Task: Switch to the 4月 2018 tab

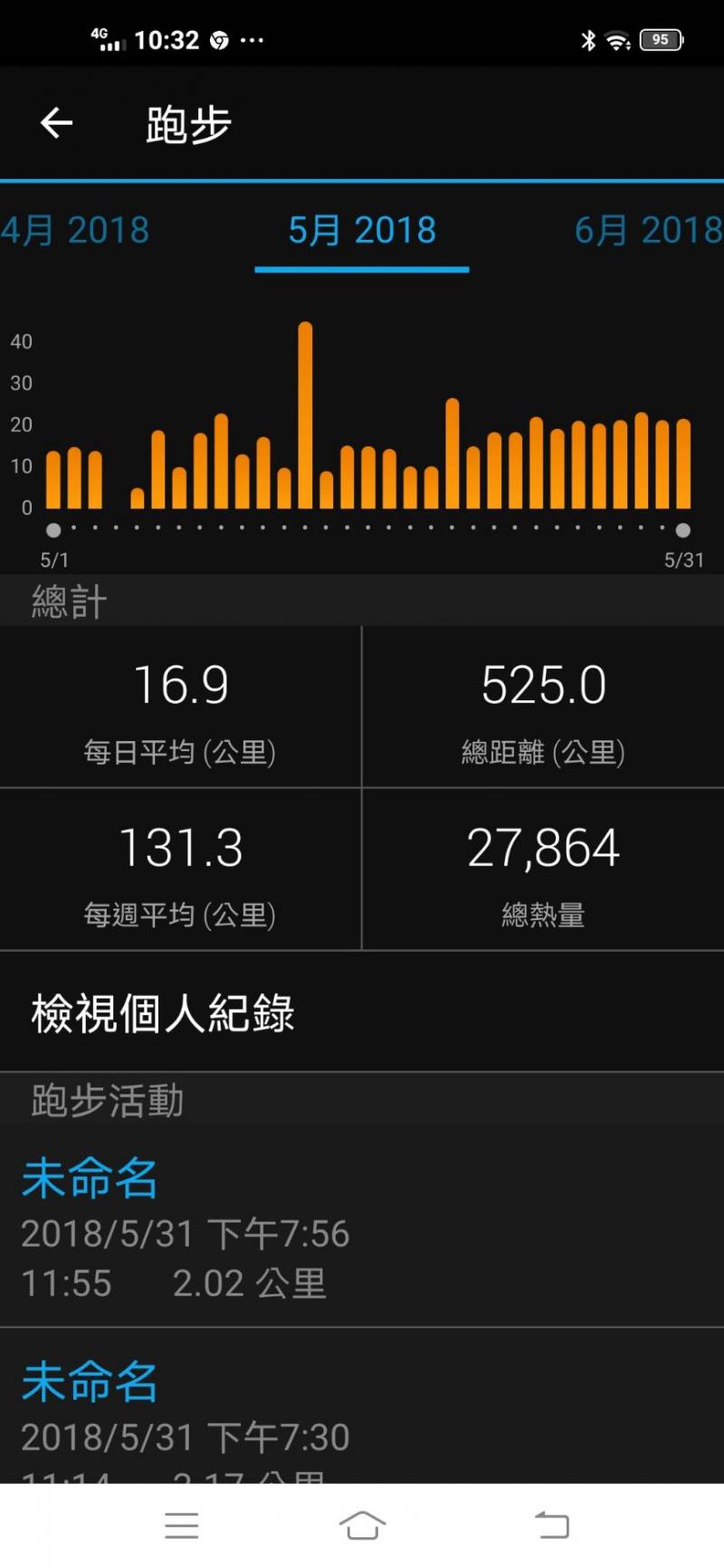Action: coord(74,230)
